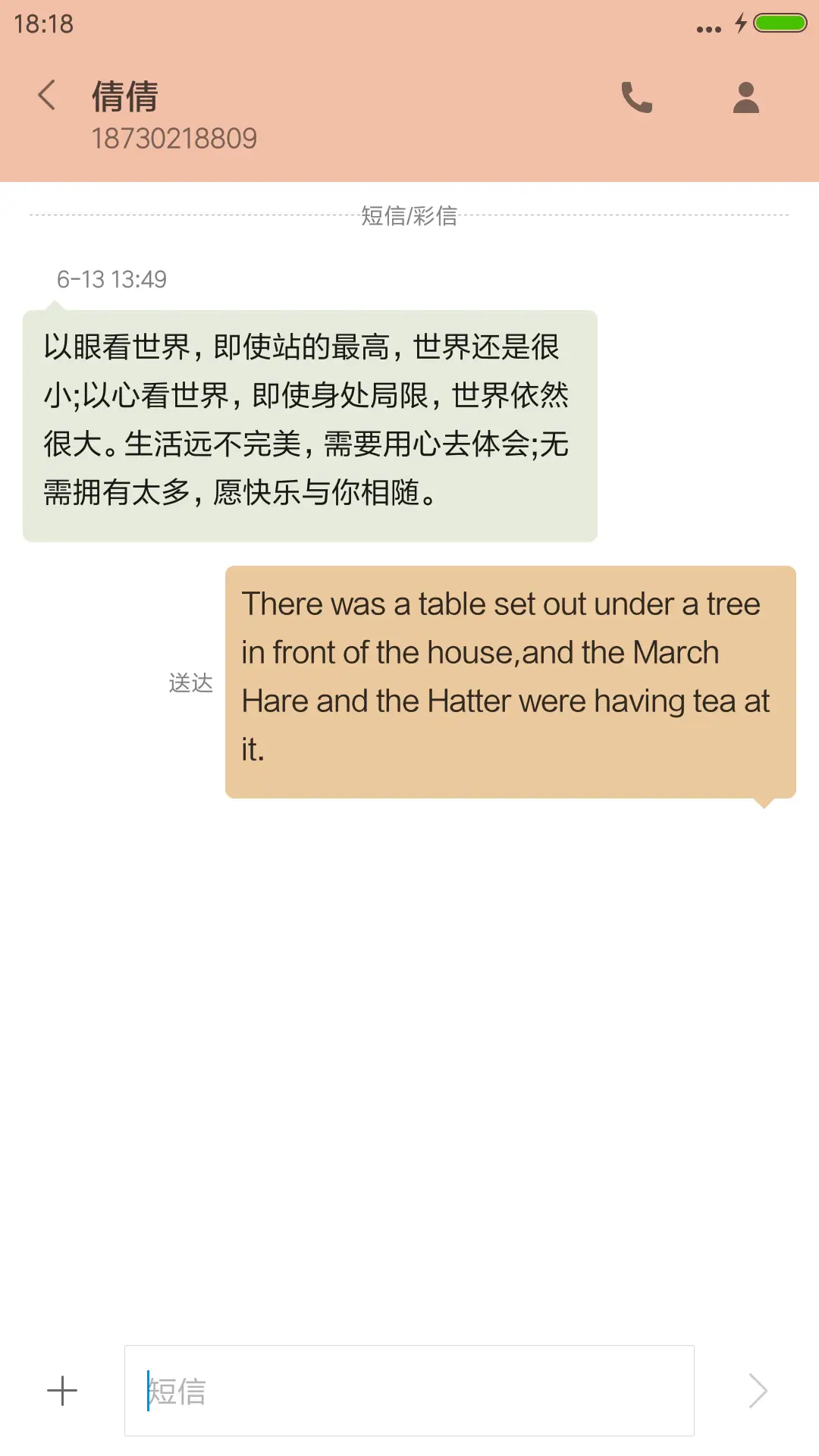Select the contact name 倩倩 in the header
The image size is (819, 1456).
(124, 96)
